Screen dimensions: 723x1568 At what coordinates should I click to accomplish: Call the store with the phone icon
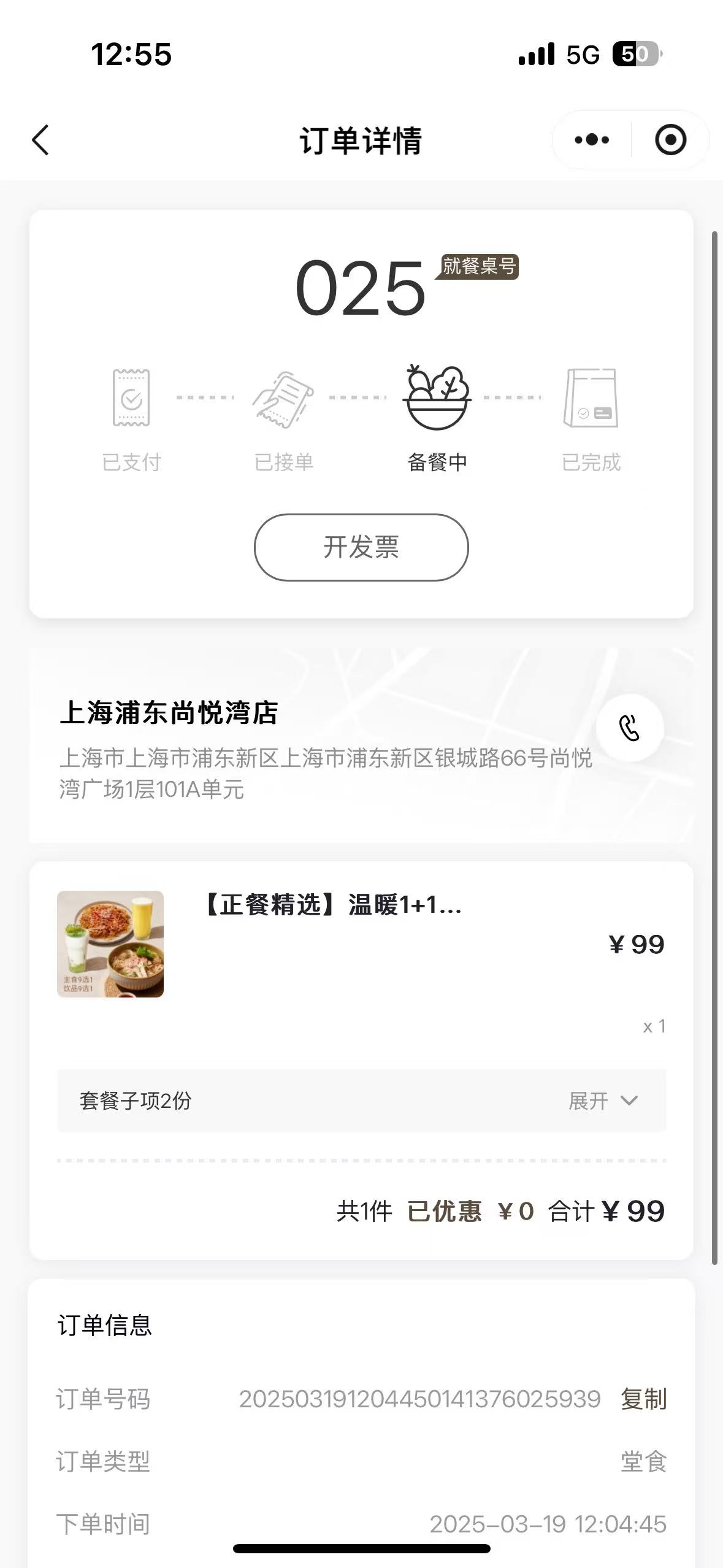(630, 728)
